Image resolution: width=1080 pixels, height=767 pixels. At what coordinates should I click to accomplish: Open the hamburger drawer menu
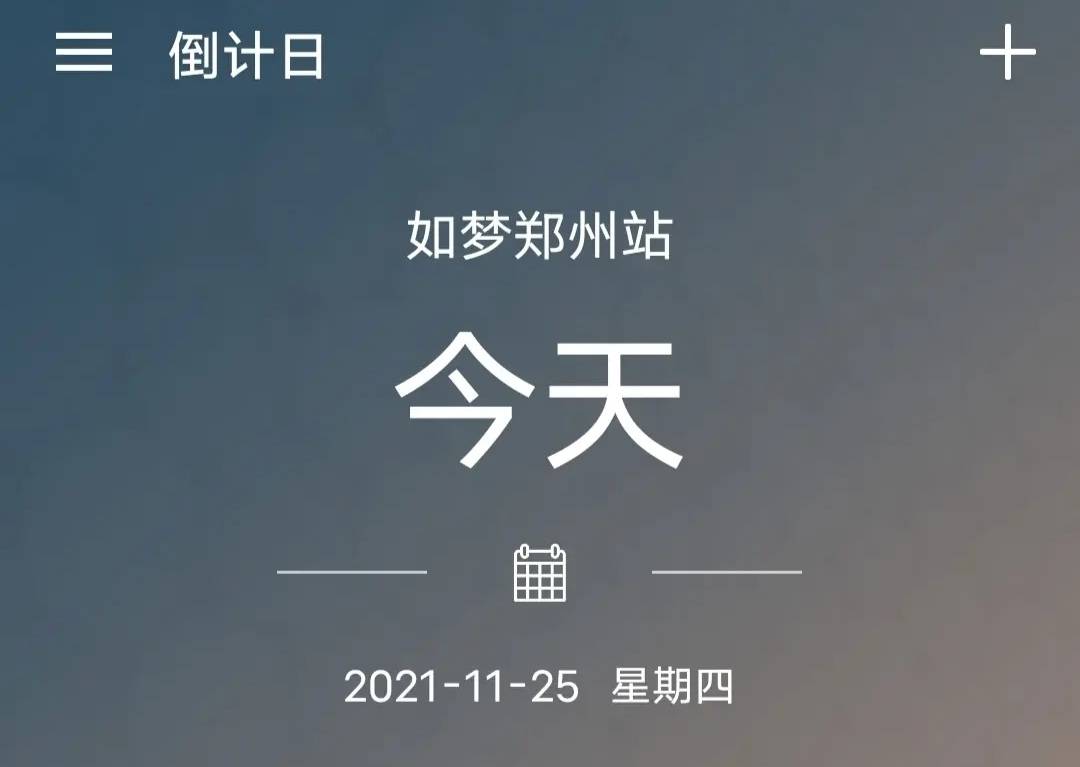click(84, 53)
